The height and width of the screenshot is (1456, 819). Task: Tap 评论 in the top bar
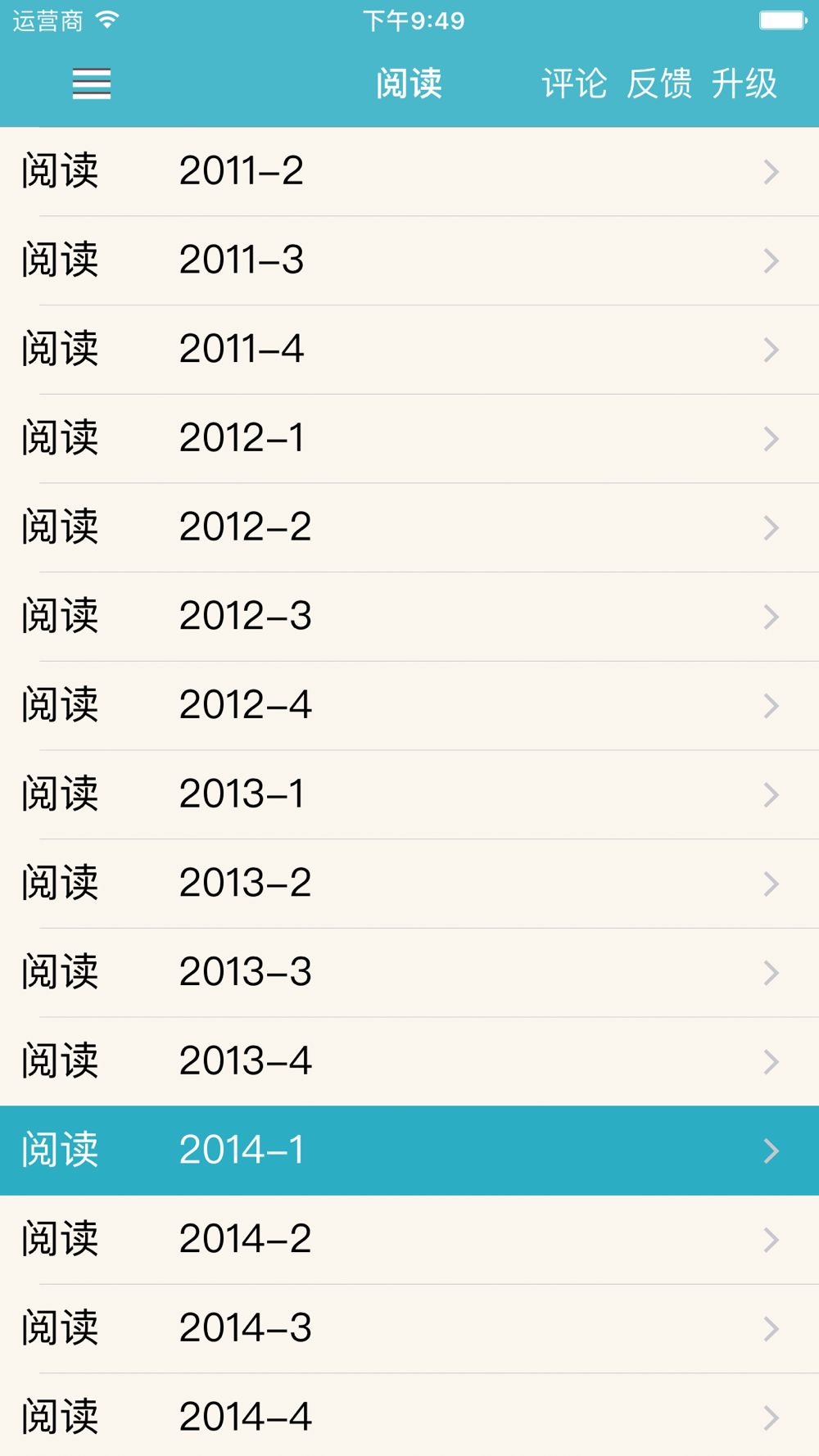(574, 84)
